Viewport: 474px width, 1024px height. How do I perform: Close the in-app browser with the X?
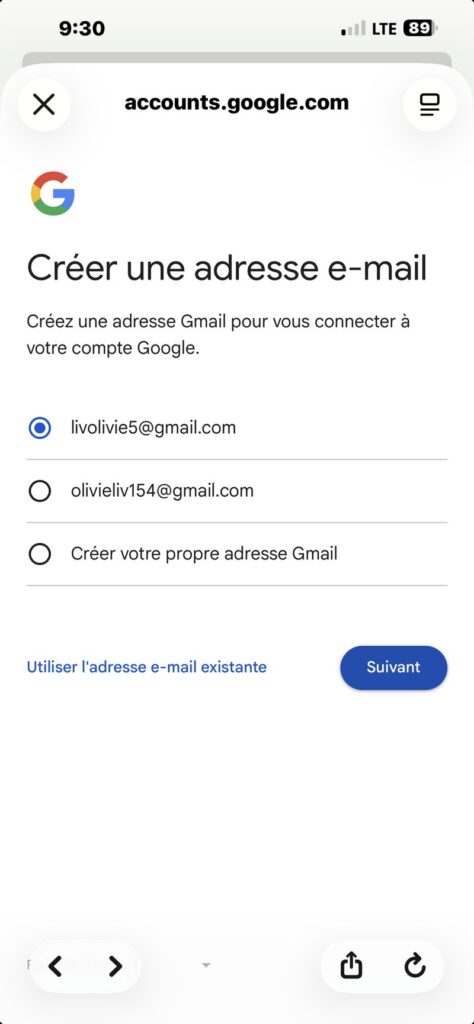point(44,104)
